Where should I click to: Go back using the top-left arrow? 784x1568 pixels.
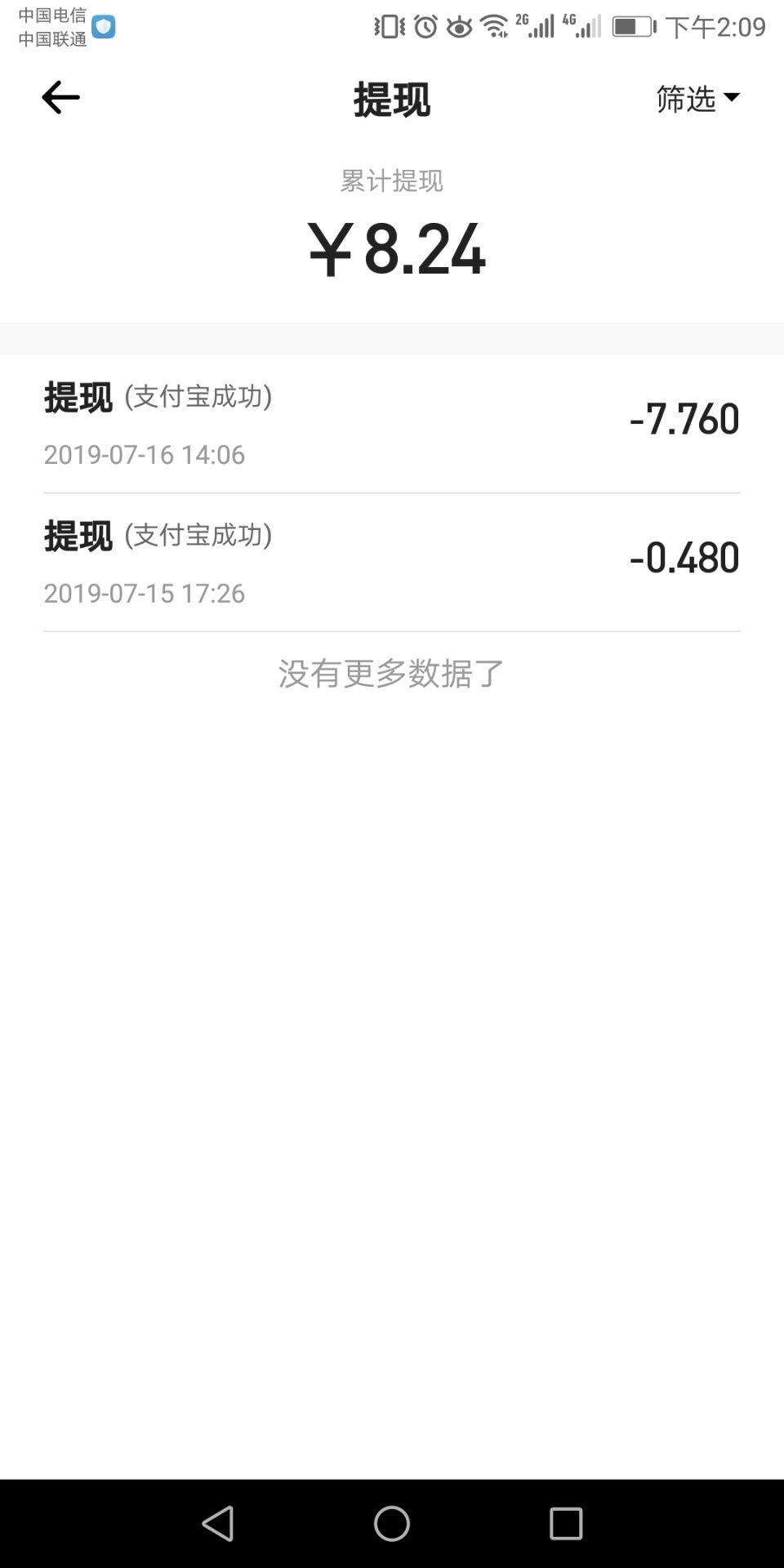tap(60, 98)
